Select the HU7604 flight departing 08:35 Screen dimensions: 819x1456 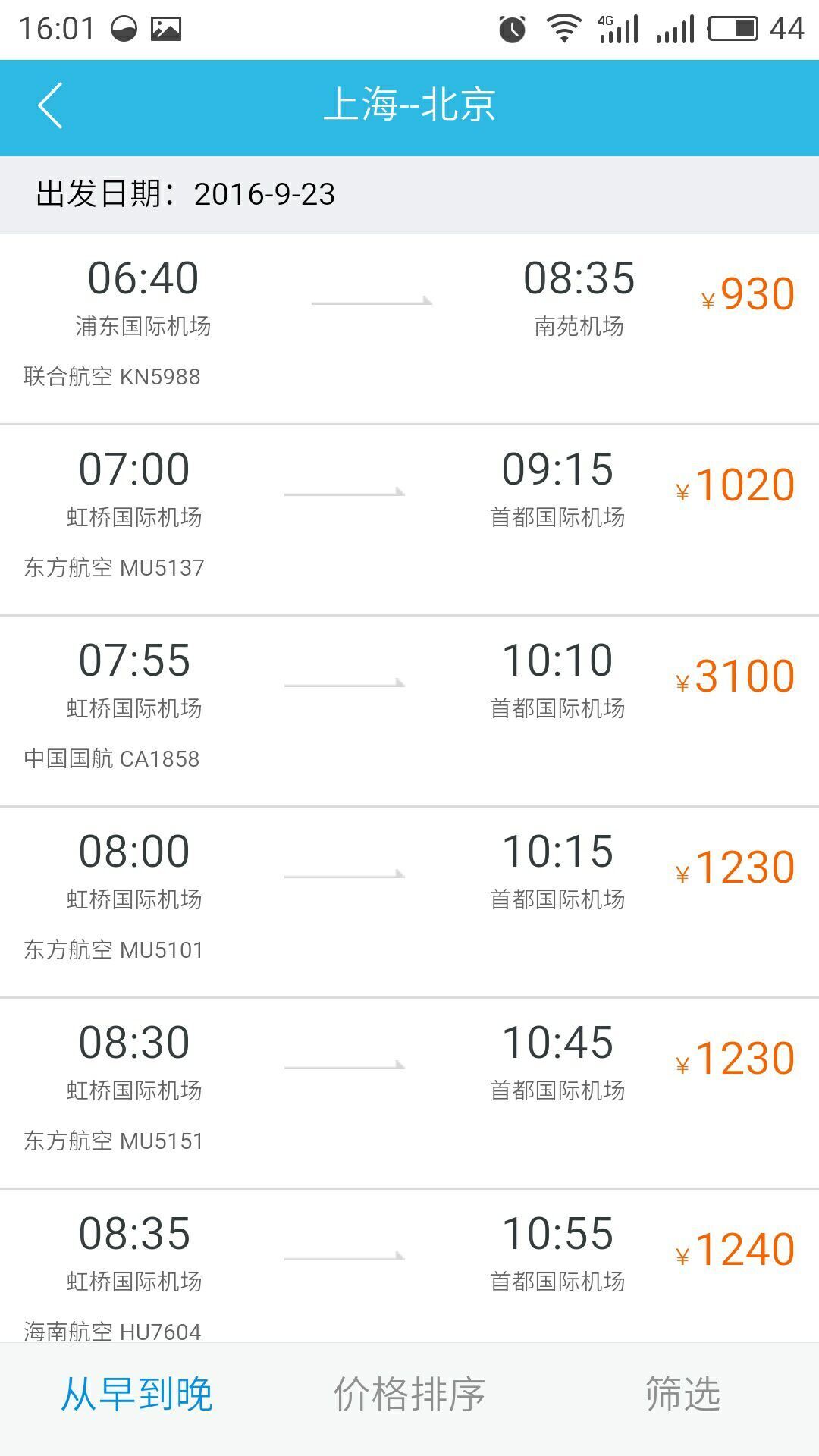tap(409, 1266)
